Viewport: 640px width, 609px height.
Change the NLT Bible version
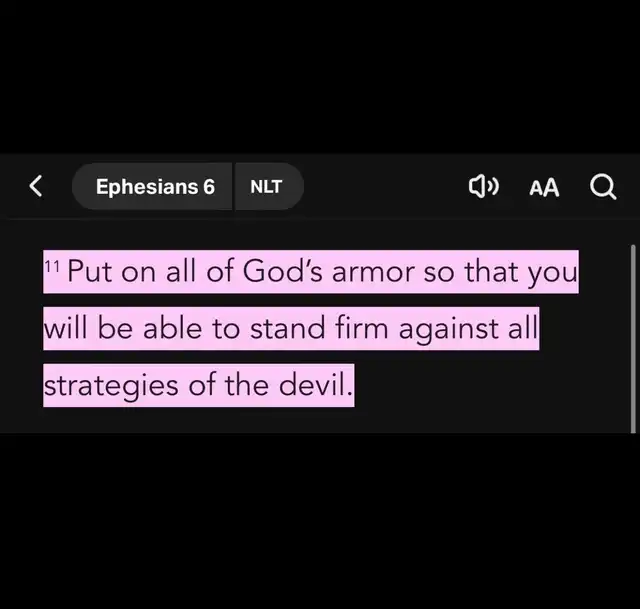point(266,187)
